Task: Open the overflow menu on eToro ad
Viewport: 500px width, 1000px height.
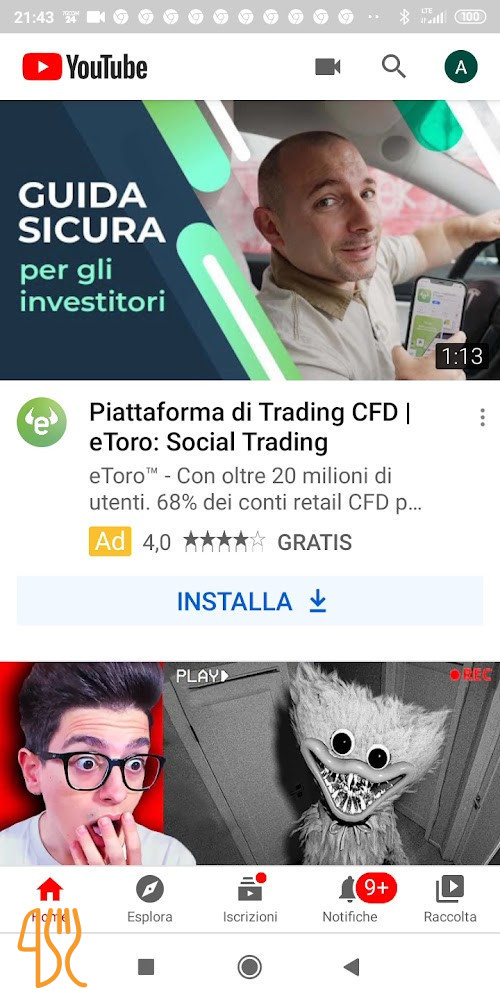Action: [482, 418]
